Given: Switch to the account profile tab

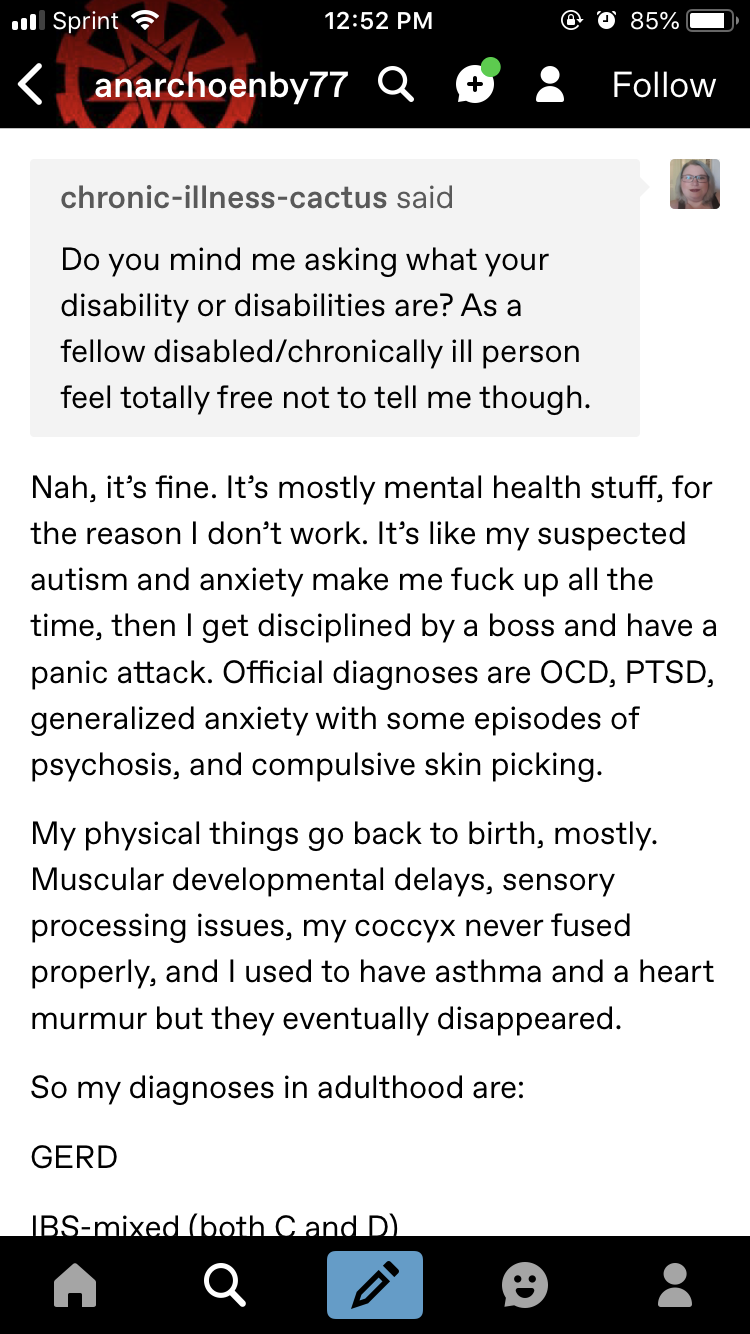Looking at the screenshot, I should pos(675,1285).
